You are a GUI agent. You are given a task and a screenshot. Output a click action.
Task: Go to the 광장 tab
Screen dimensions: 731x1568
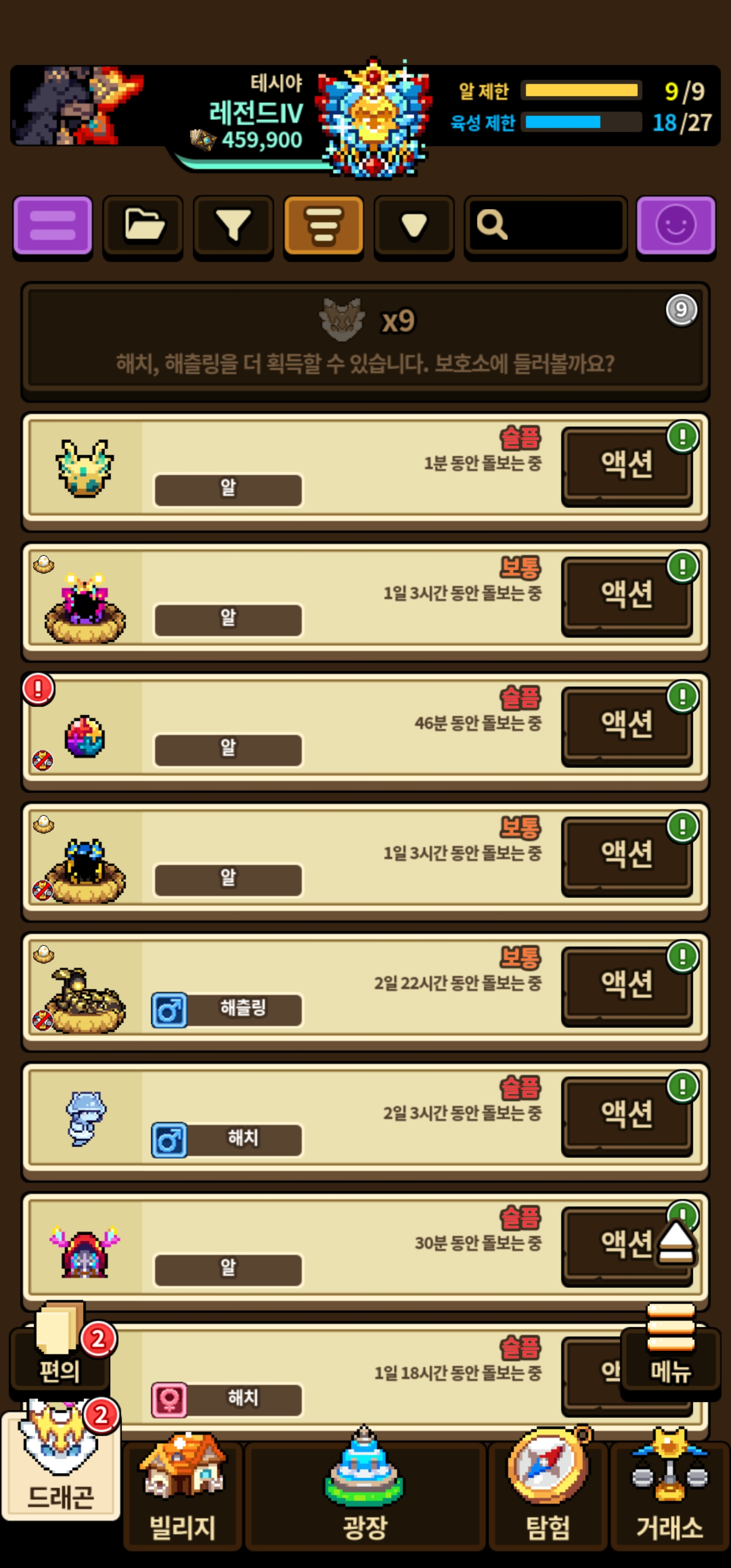point(365,1498)
